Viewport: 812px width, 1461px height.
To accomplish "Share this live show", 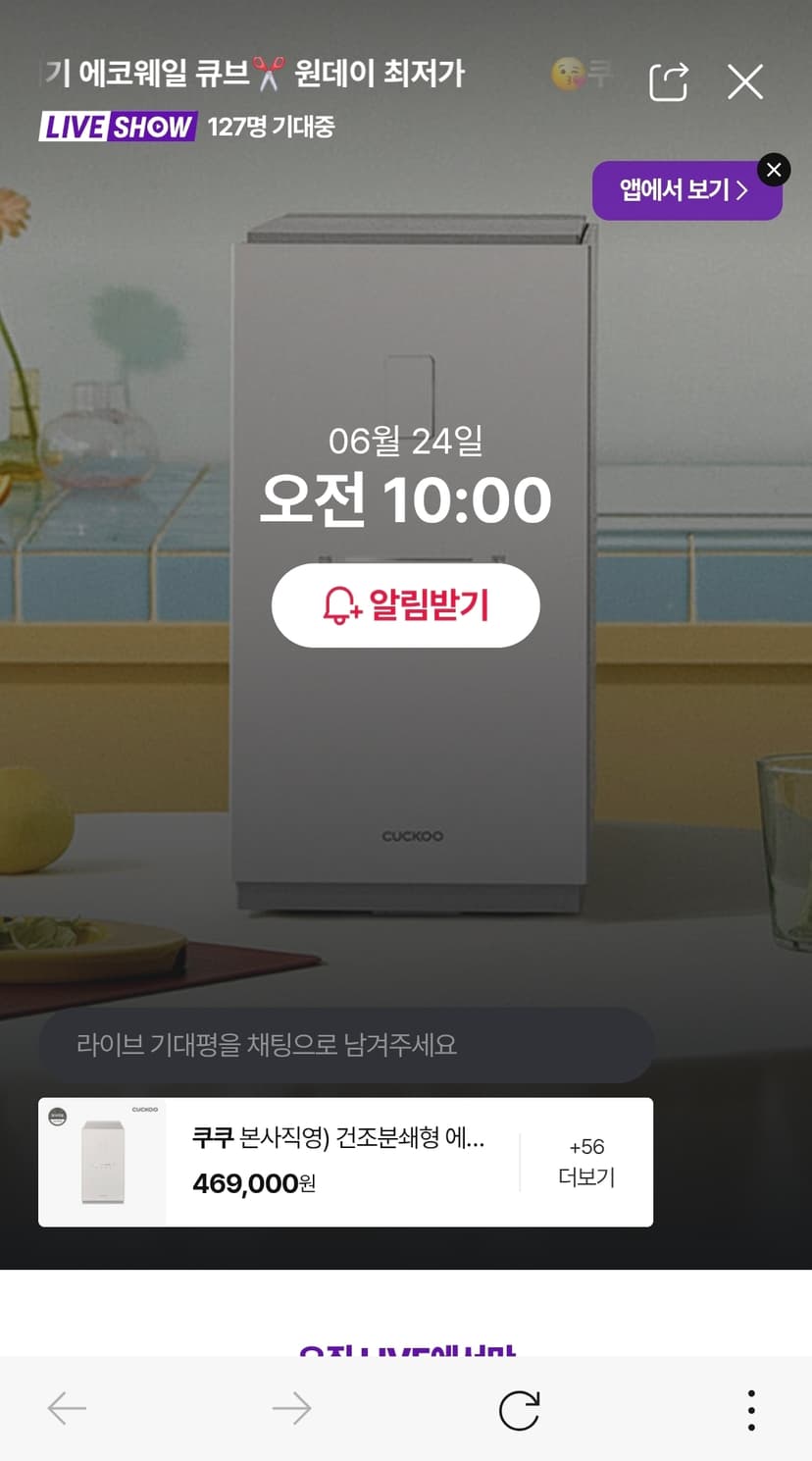I will pyautogui.click(x=669, y=81).
